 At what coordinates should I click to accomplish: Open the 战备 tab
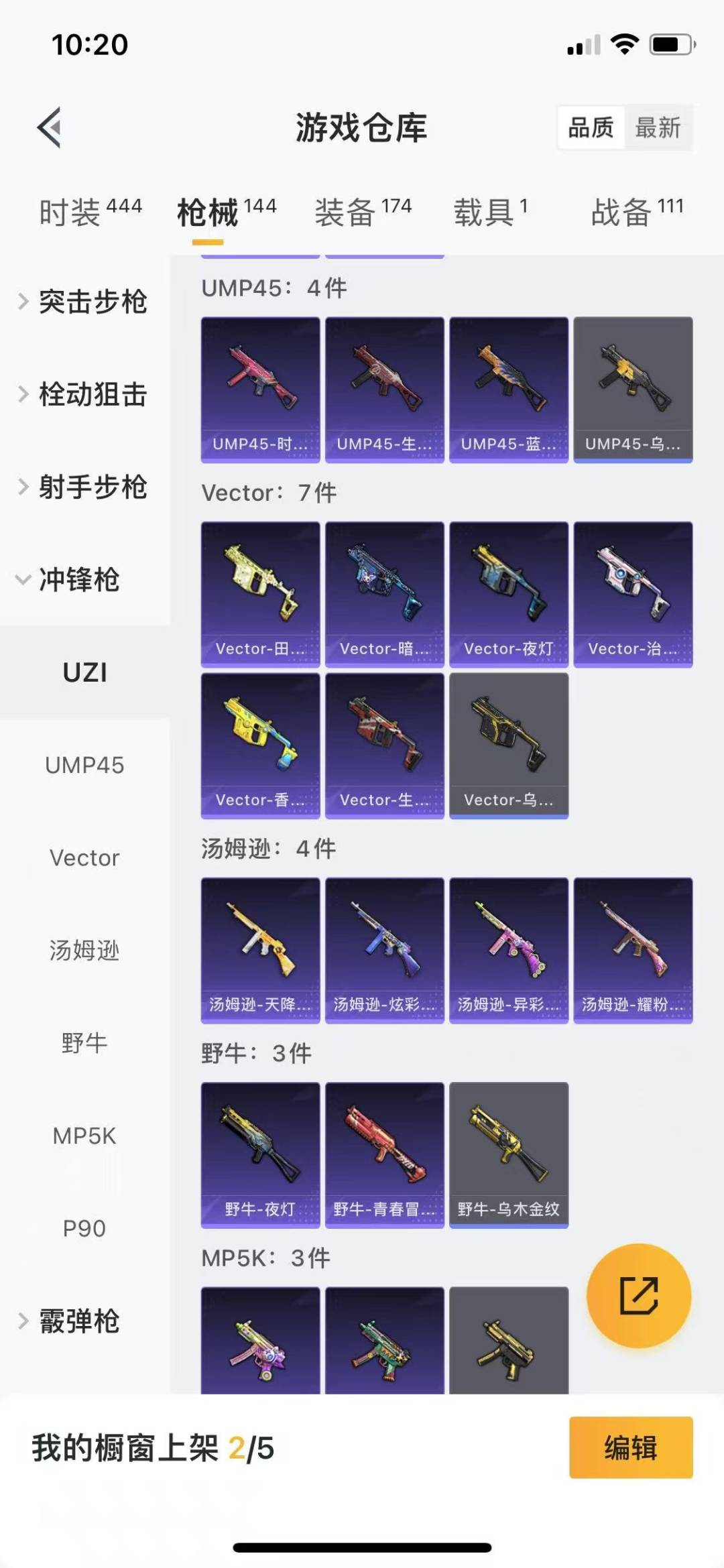click(x=637, y=213)
